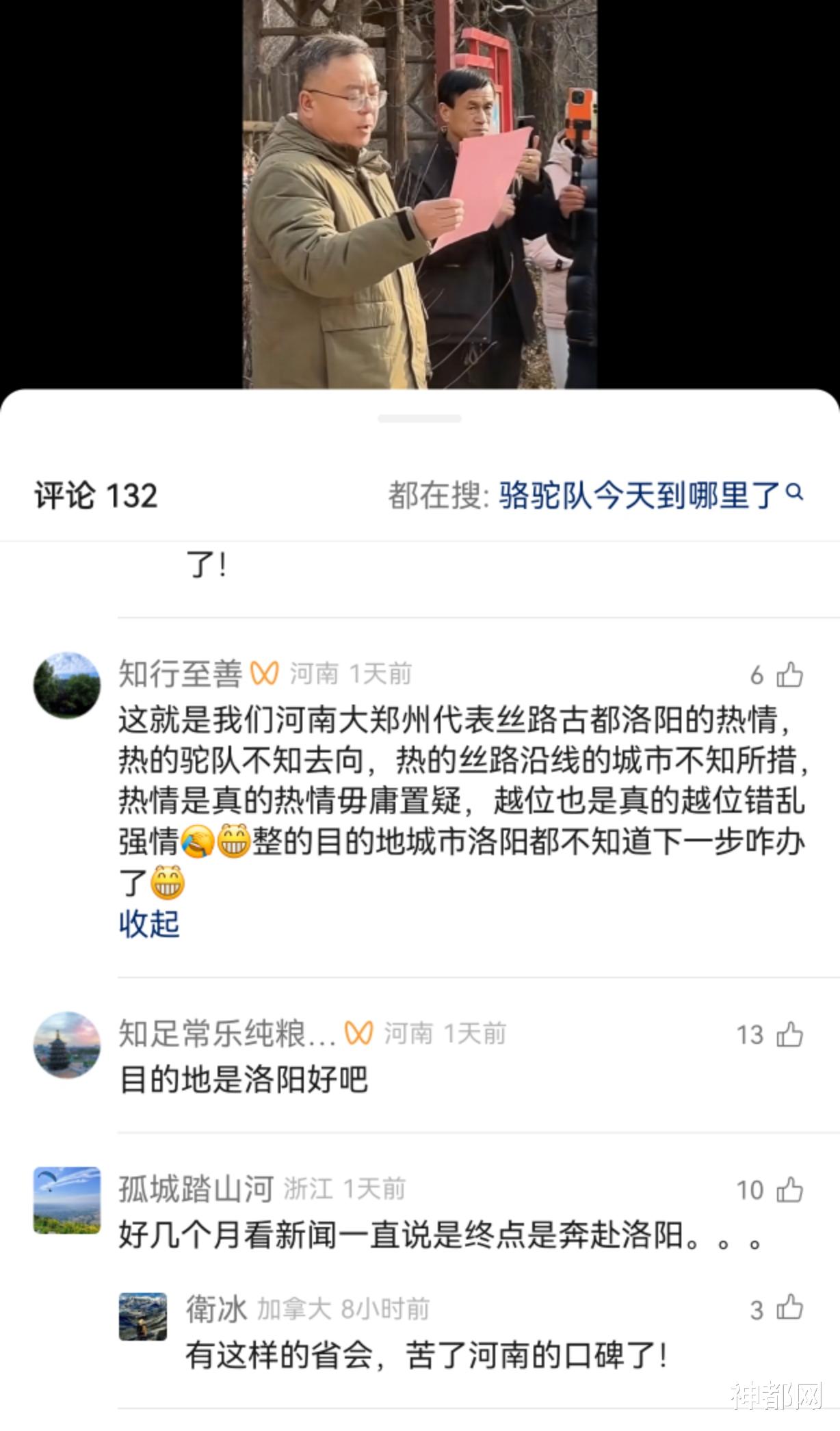Viewport: 840px width, 1431px height.
Task: Tap the video above the comments
Action: click(420, 194)
